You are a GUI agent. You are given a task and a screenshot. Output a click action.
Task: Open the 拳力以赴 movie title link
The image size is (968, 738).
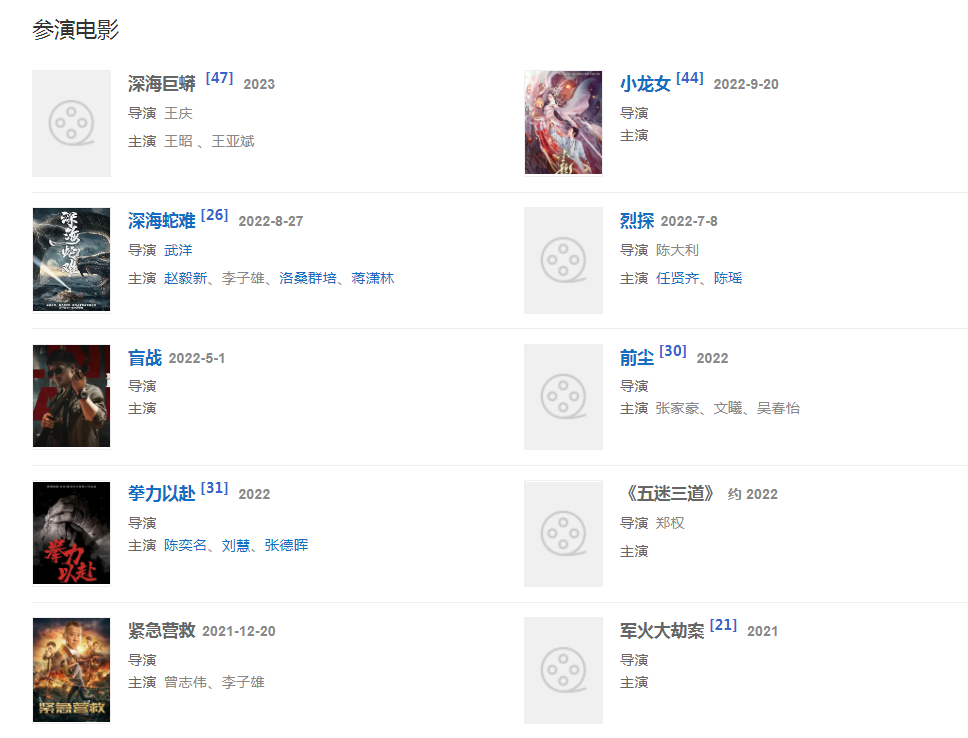[161, 494]
